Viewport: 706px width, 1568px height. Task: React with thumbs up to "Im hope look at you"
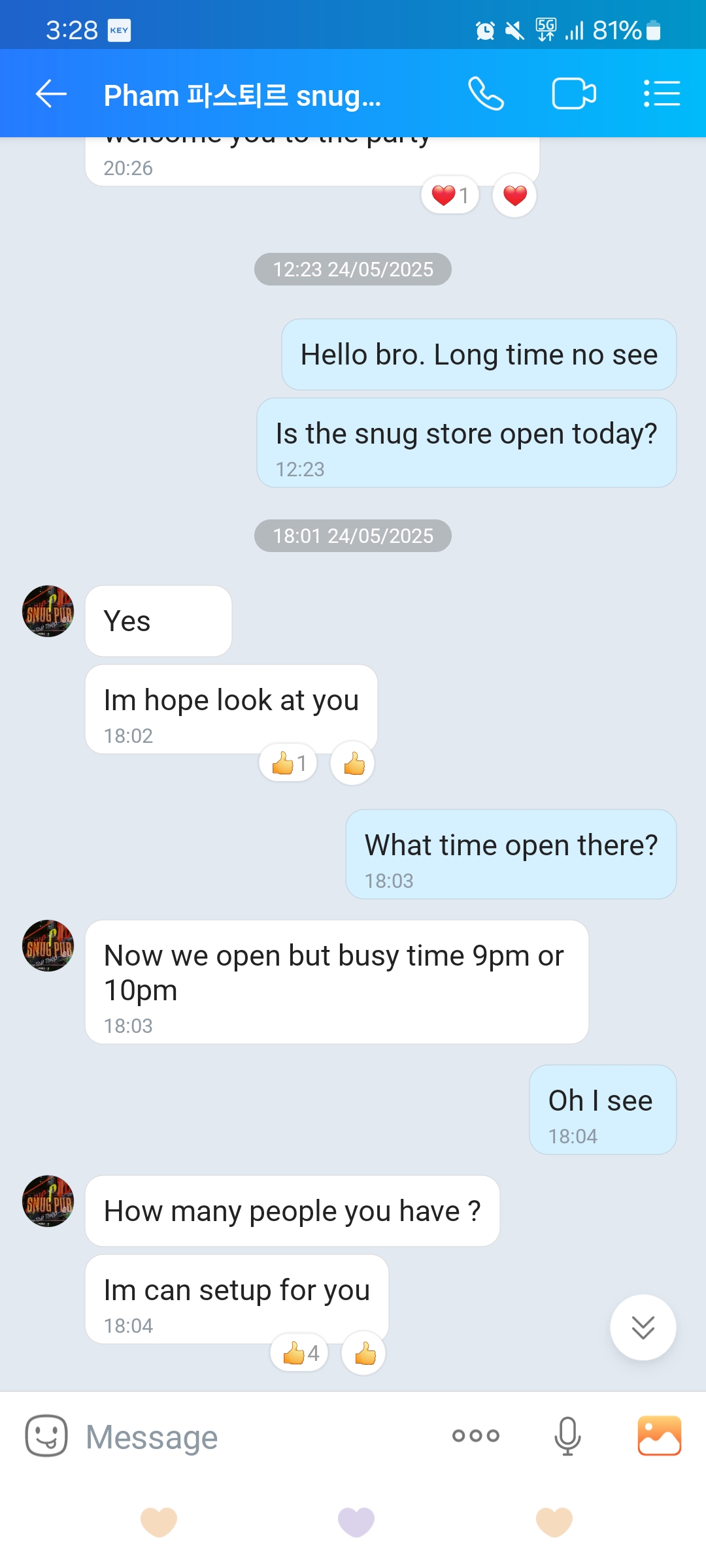pyautogui.click(x=353, y=763)
